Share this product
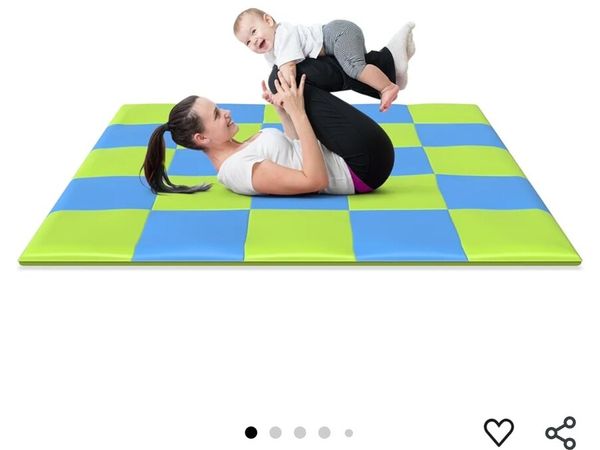Screen dimensions: 600x450 pos(561,432)
